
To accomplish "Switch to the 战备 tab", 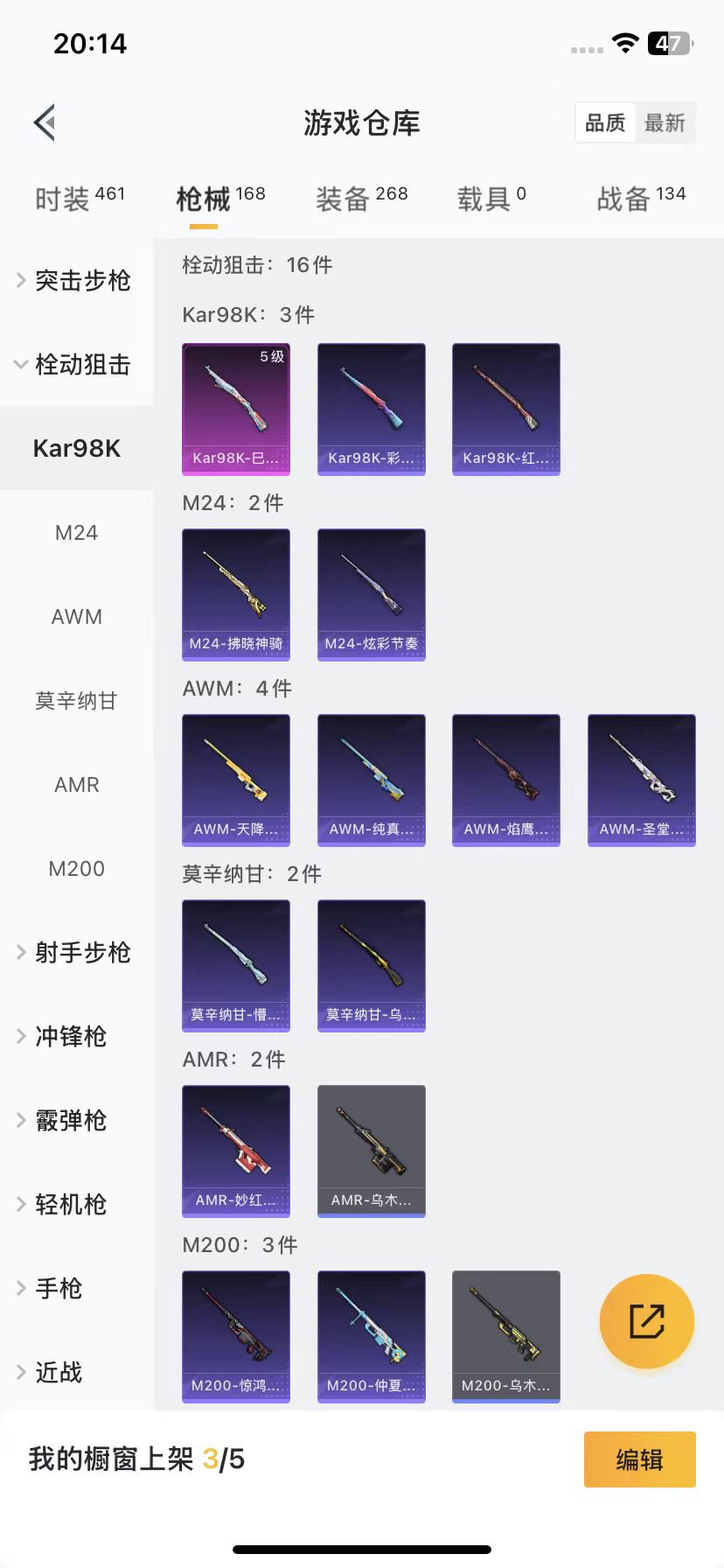I will (x=641, y=199).
